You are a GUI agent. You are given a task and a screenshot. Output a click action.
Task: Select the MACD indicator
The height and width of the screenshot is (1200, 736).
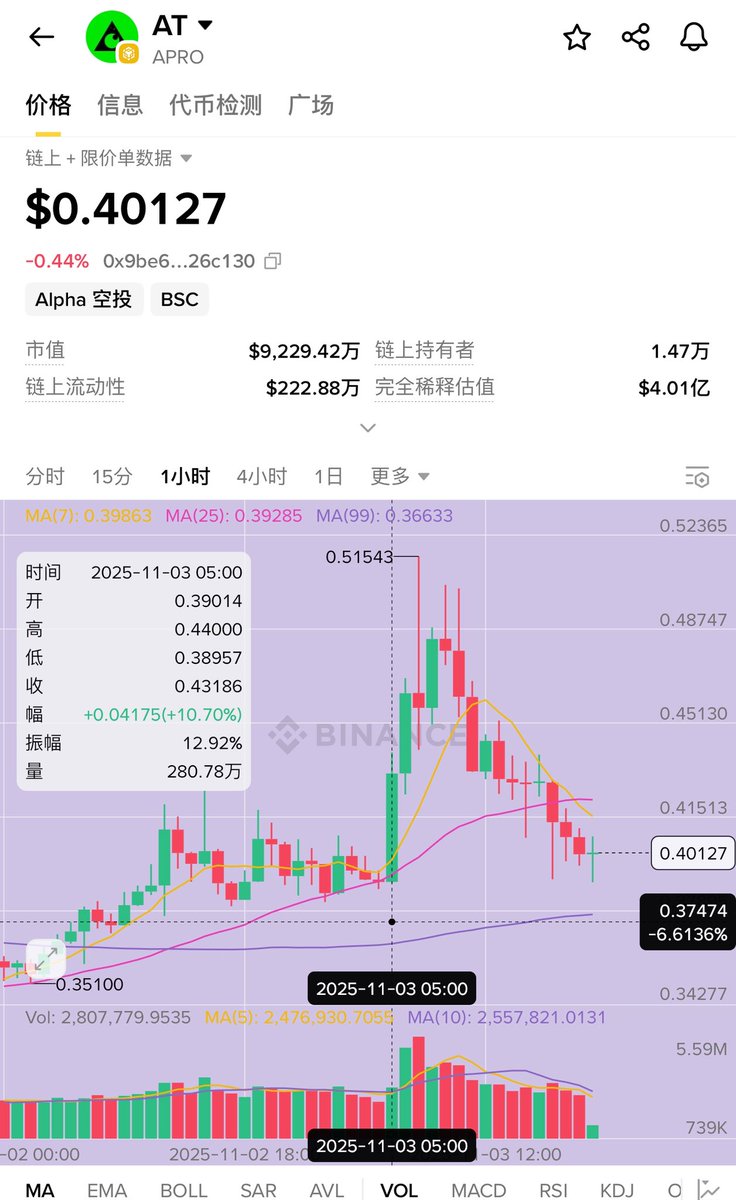479,1190
